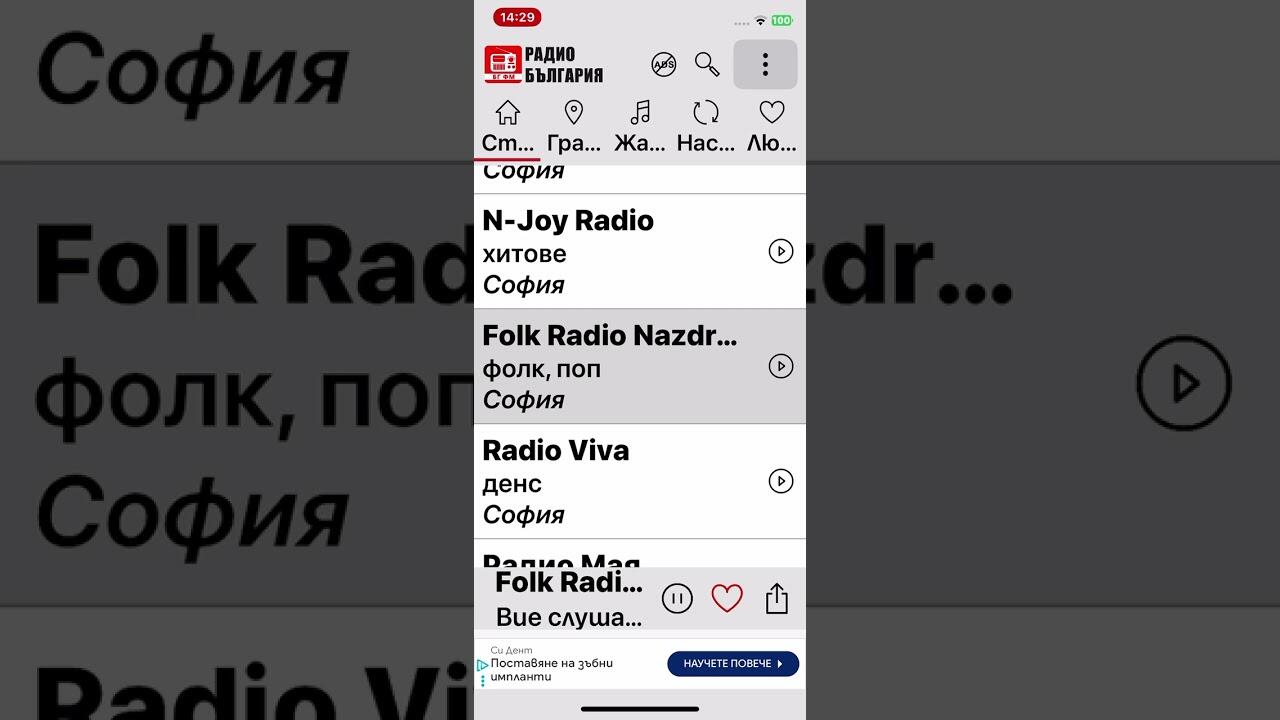
Task: Open N-Joy Radio station
Action: [x=600, y=251]
